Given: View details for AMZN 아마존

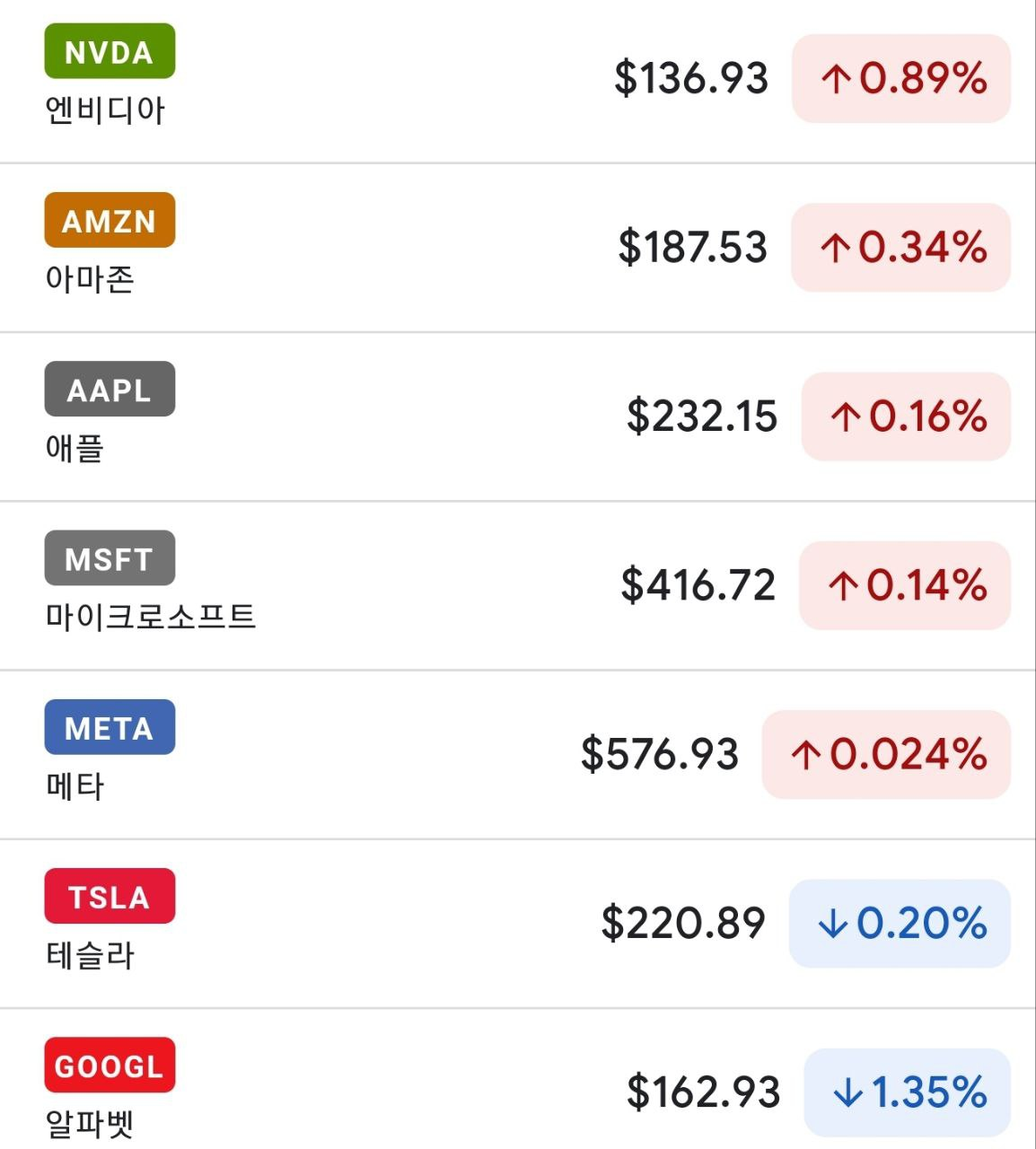Looking at the screenshot, I should [359, 248].
